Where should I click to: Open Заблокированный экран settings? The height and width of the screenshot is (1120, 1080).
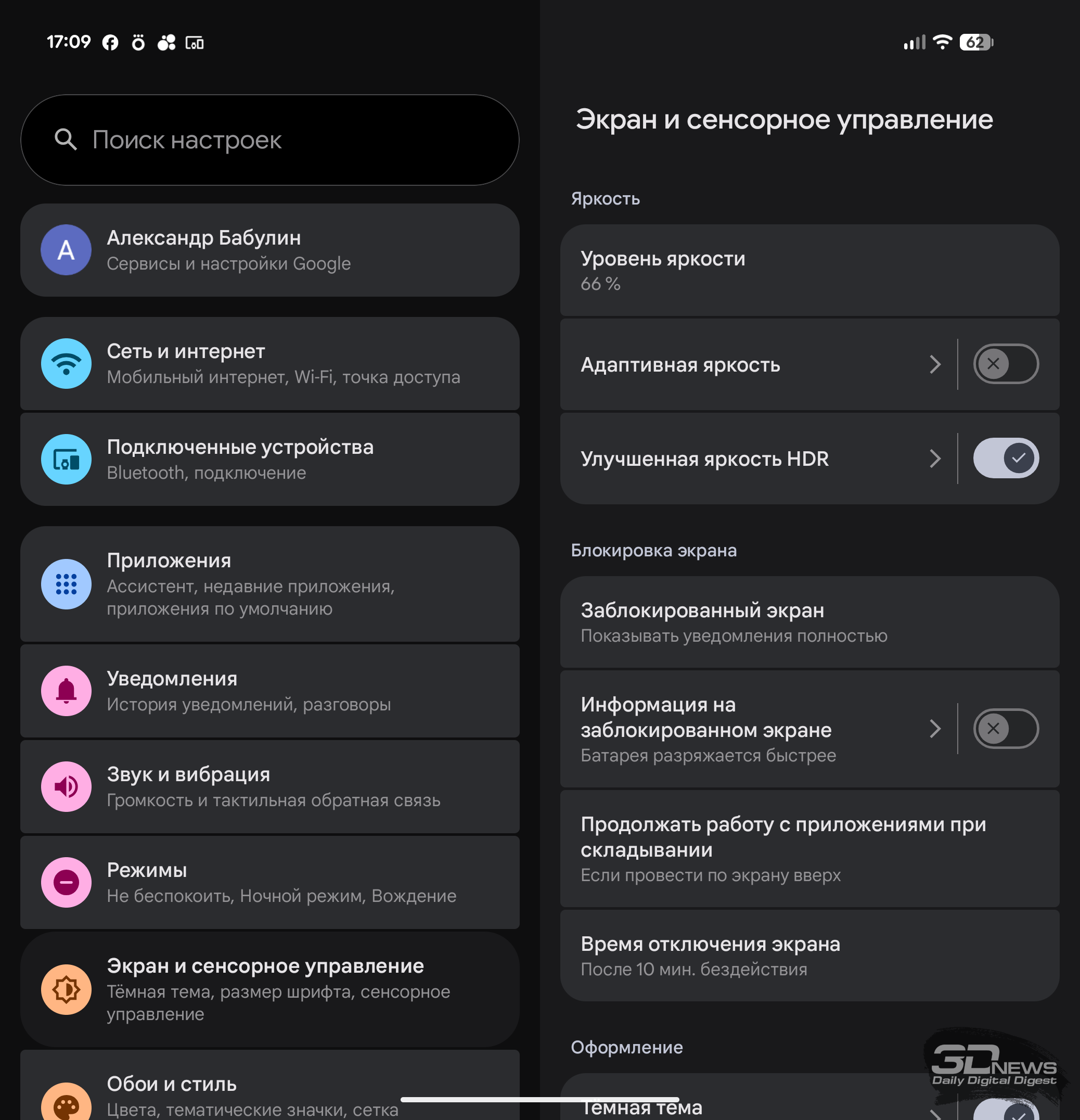[809, 622]
